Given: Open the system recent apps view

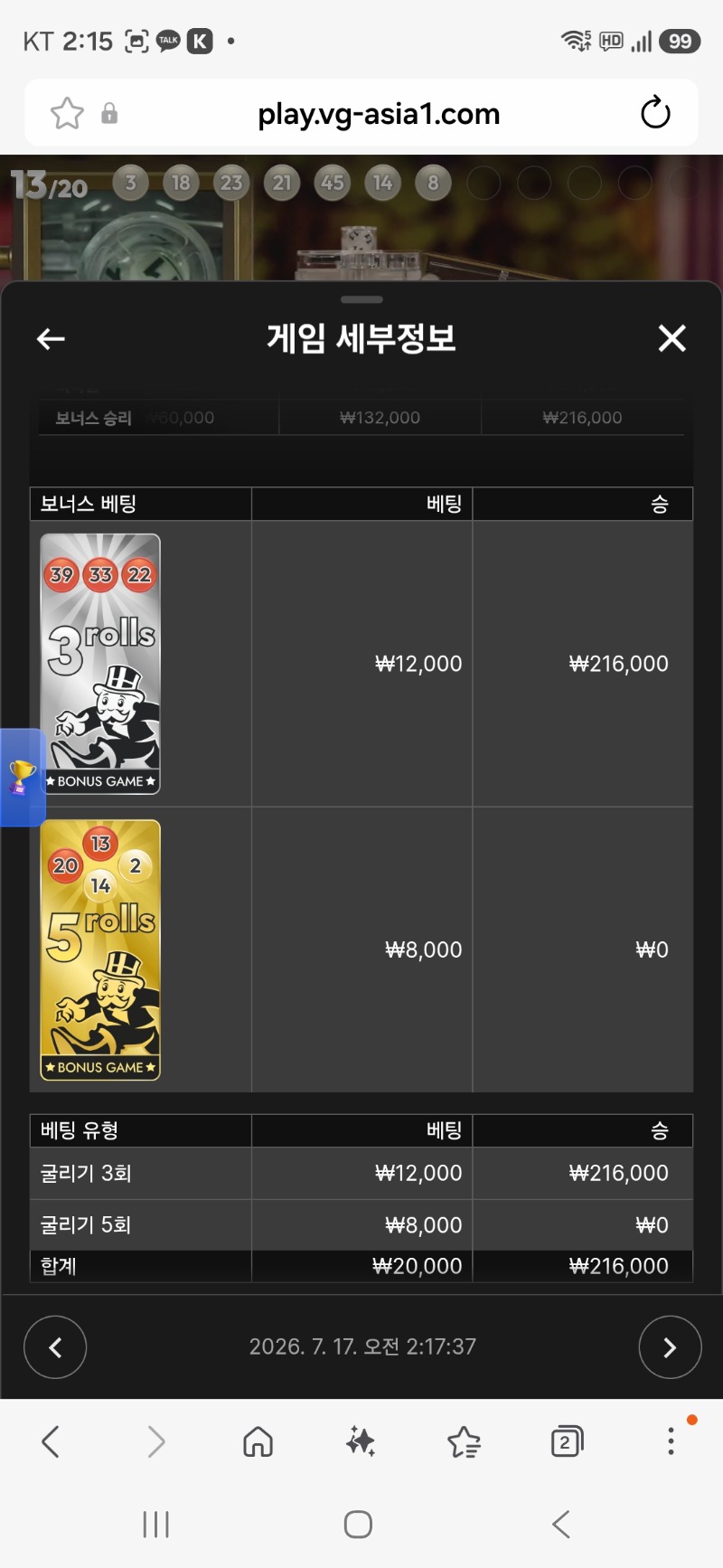Looking at the screenshot, I should click(156, 1525).
